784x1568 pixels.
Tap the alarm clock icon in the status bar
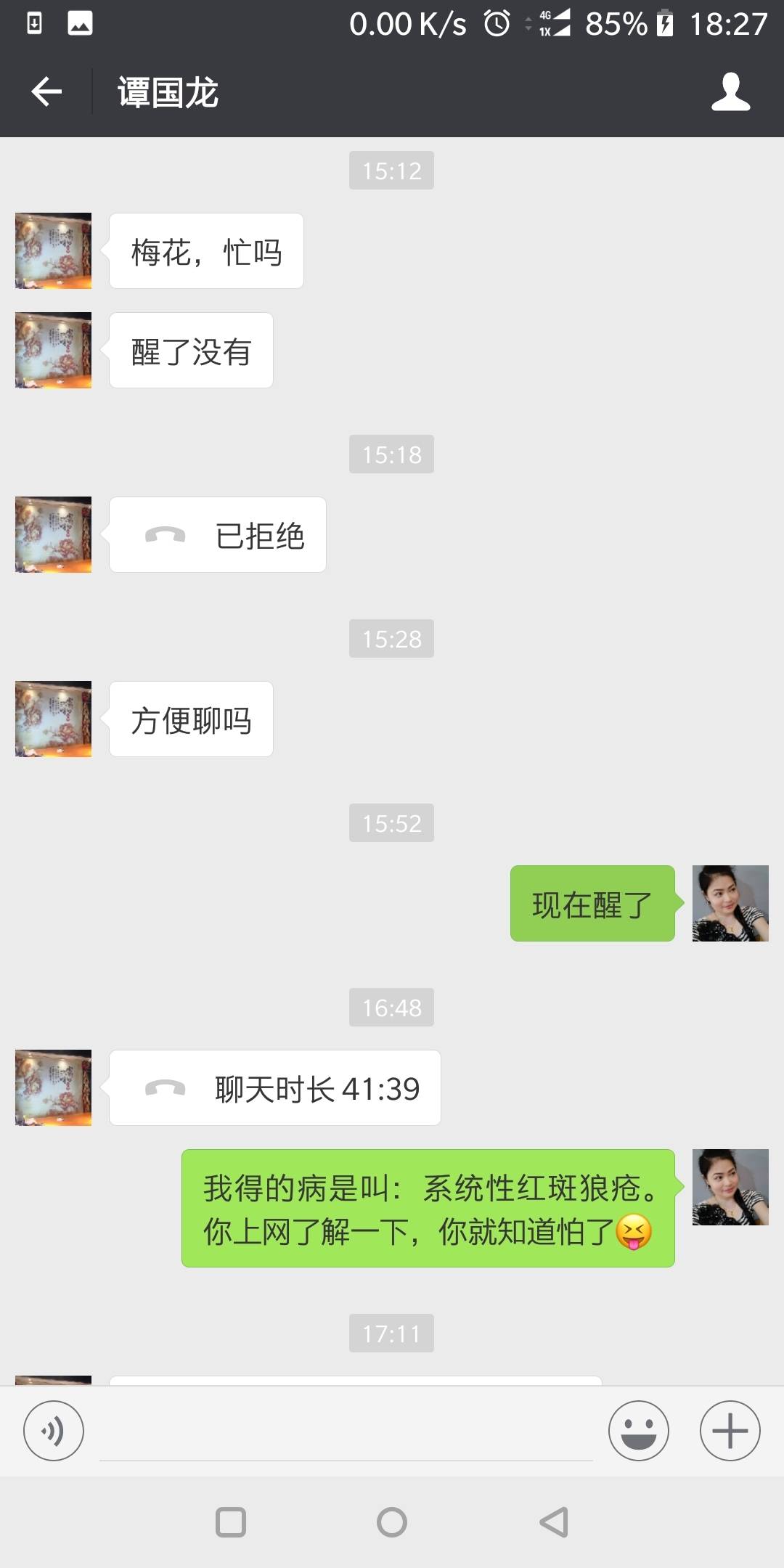click(x=496, y=24)
